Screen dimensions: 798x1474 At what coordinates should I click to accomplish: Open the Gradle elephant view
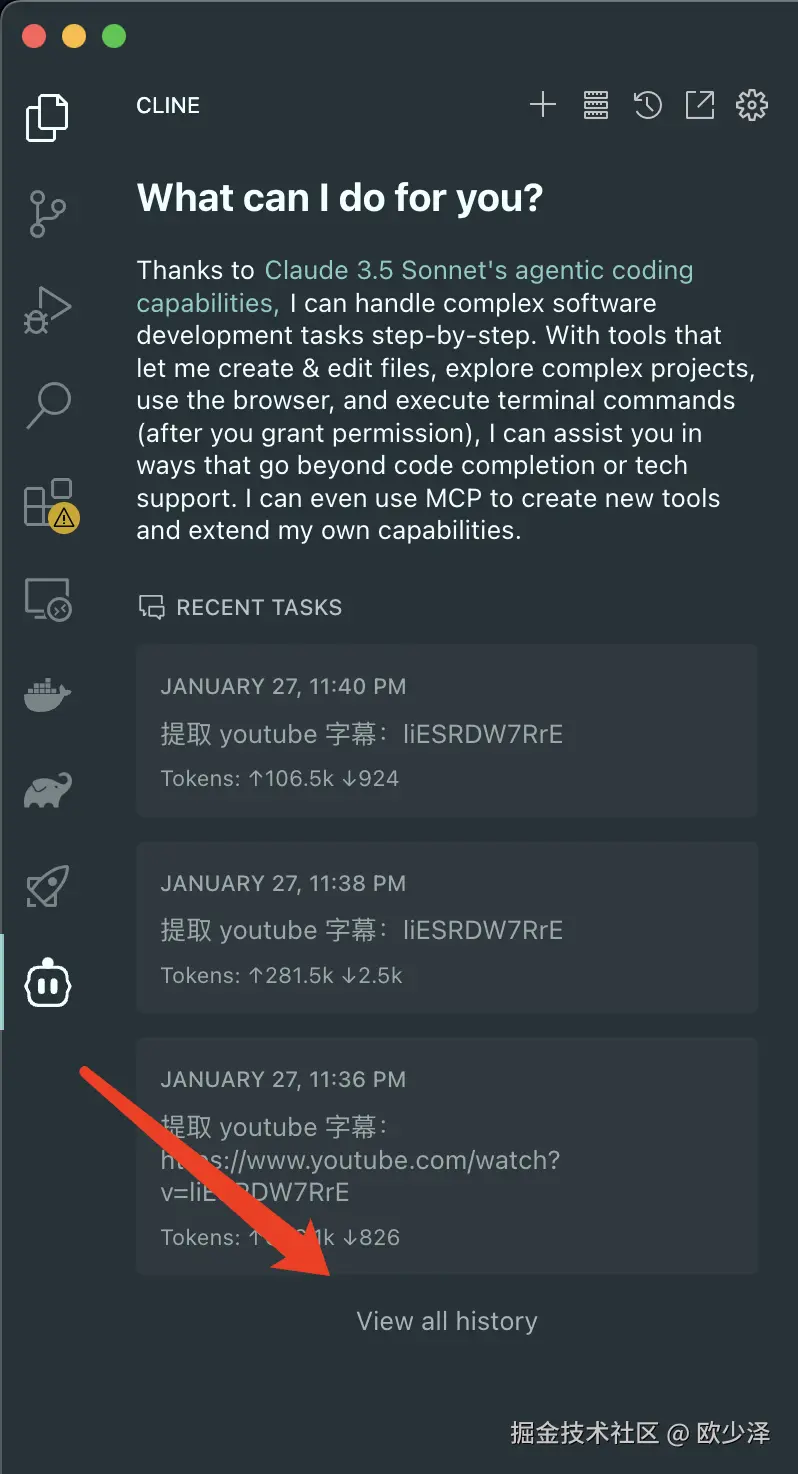click(47, 791)
